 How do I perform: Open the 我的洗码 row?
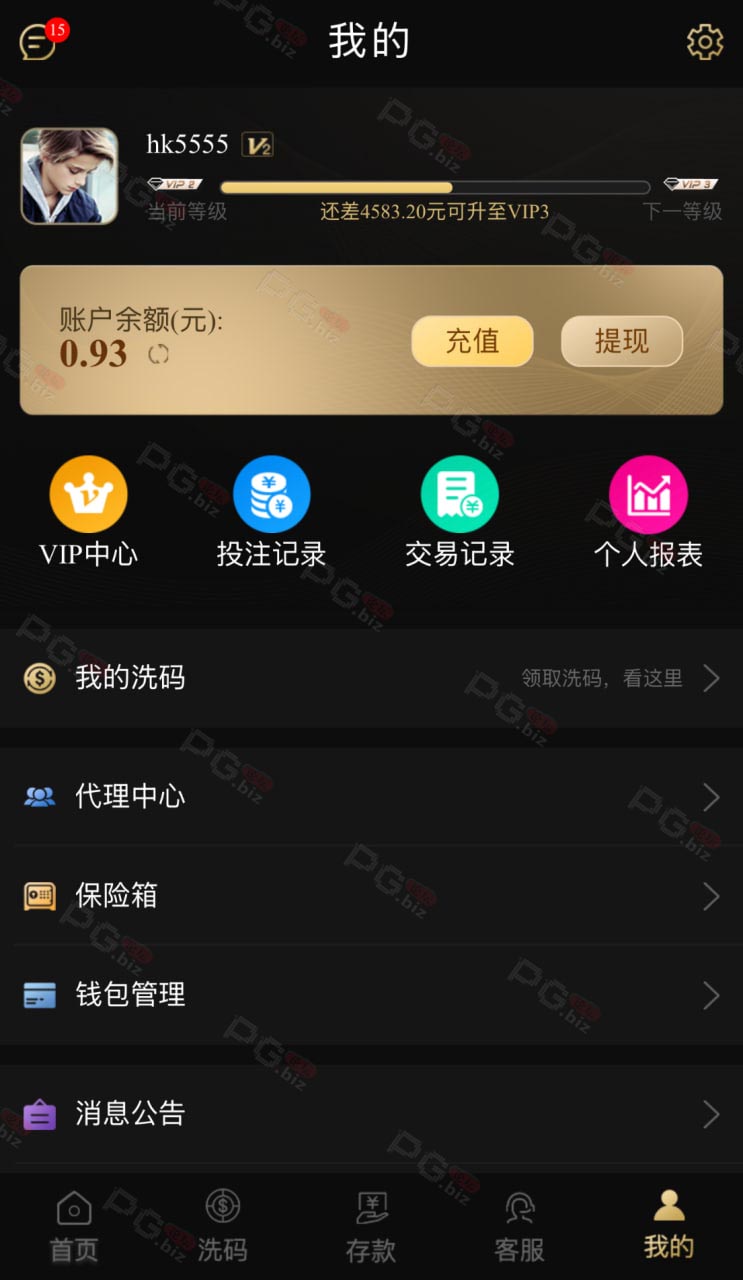(371, 678)
